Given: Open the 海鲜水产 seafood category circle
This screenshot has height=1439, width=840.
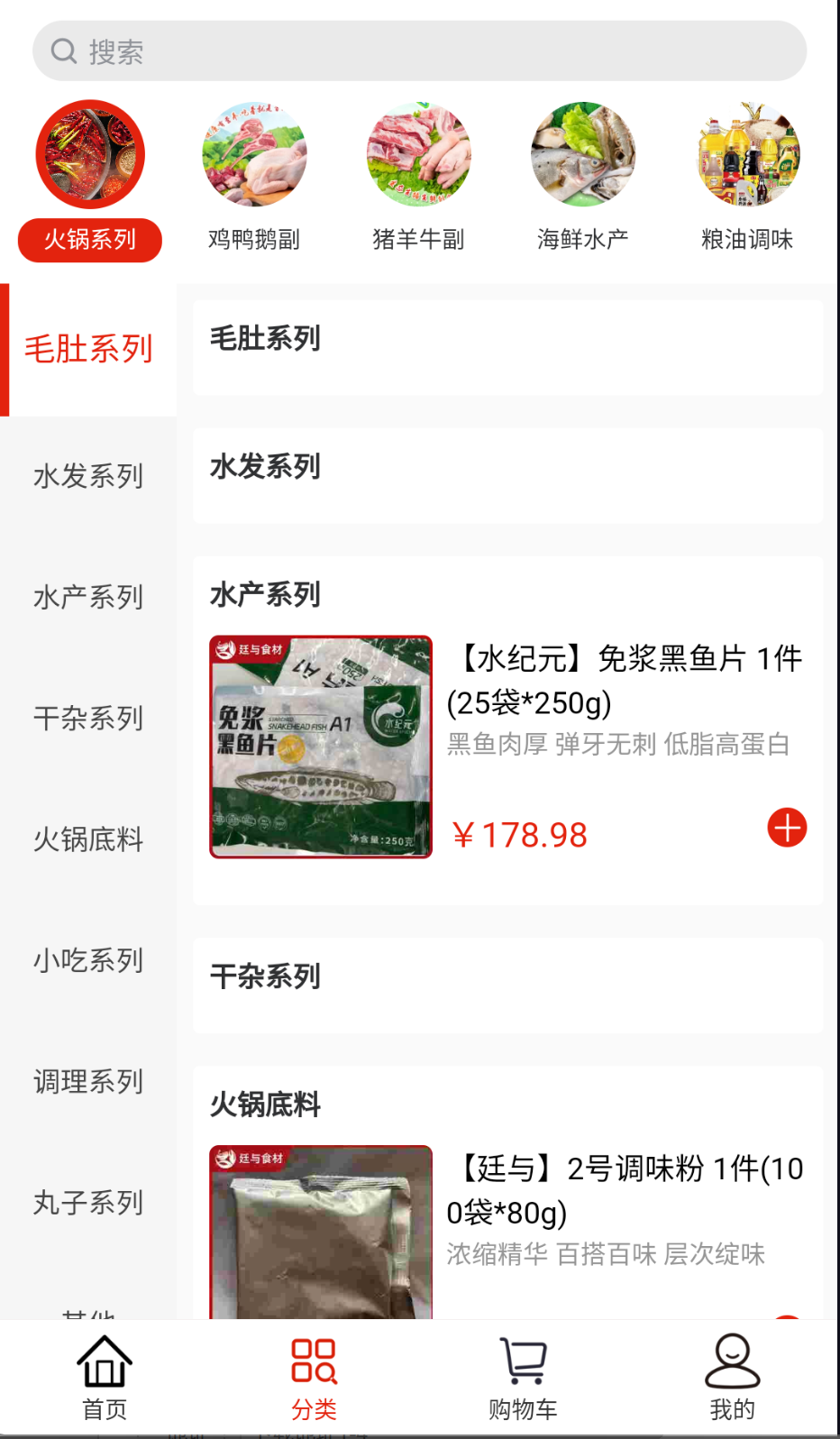Looking at the screenshot, I should [x=582, y=154].
